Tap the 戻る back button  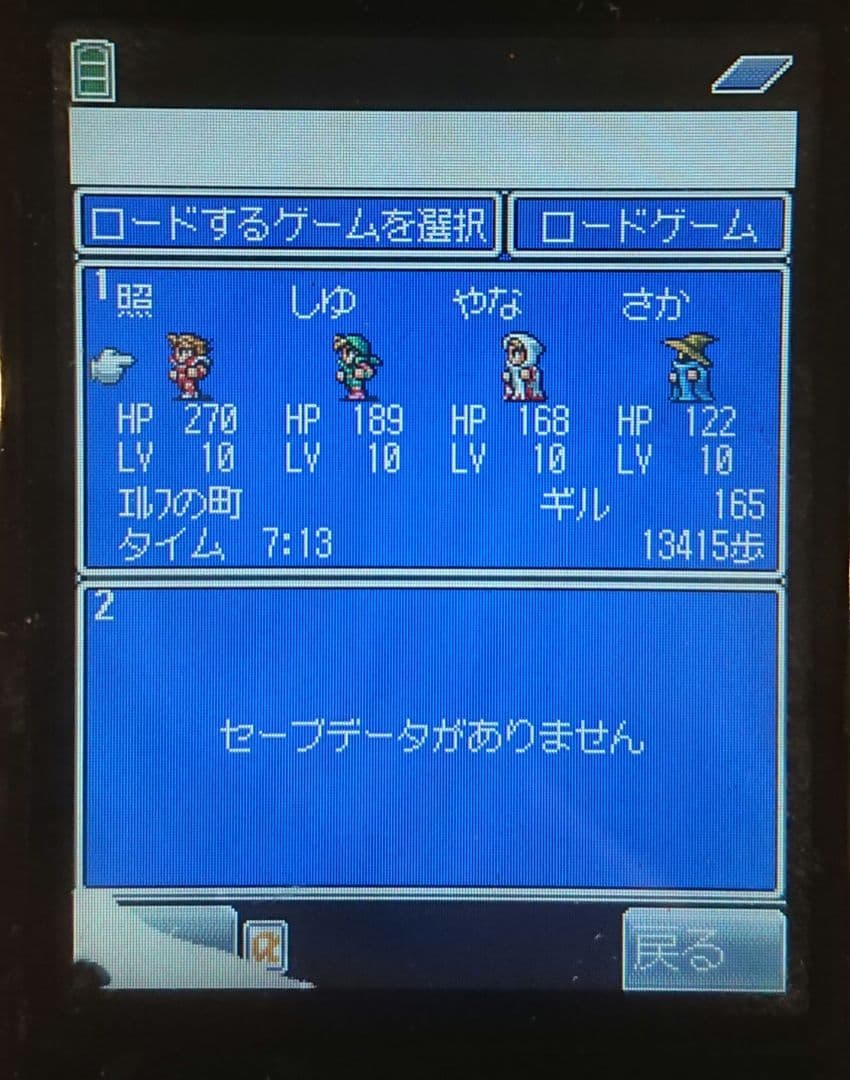(703, 949)
